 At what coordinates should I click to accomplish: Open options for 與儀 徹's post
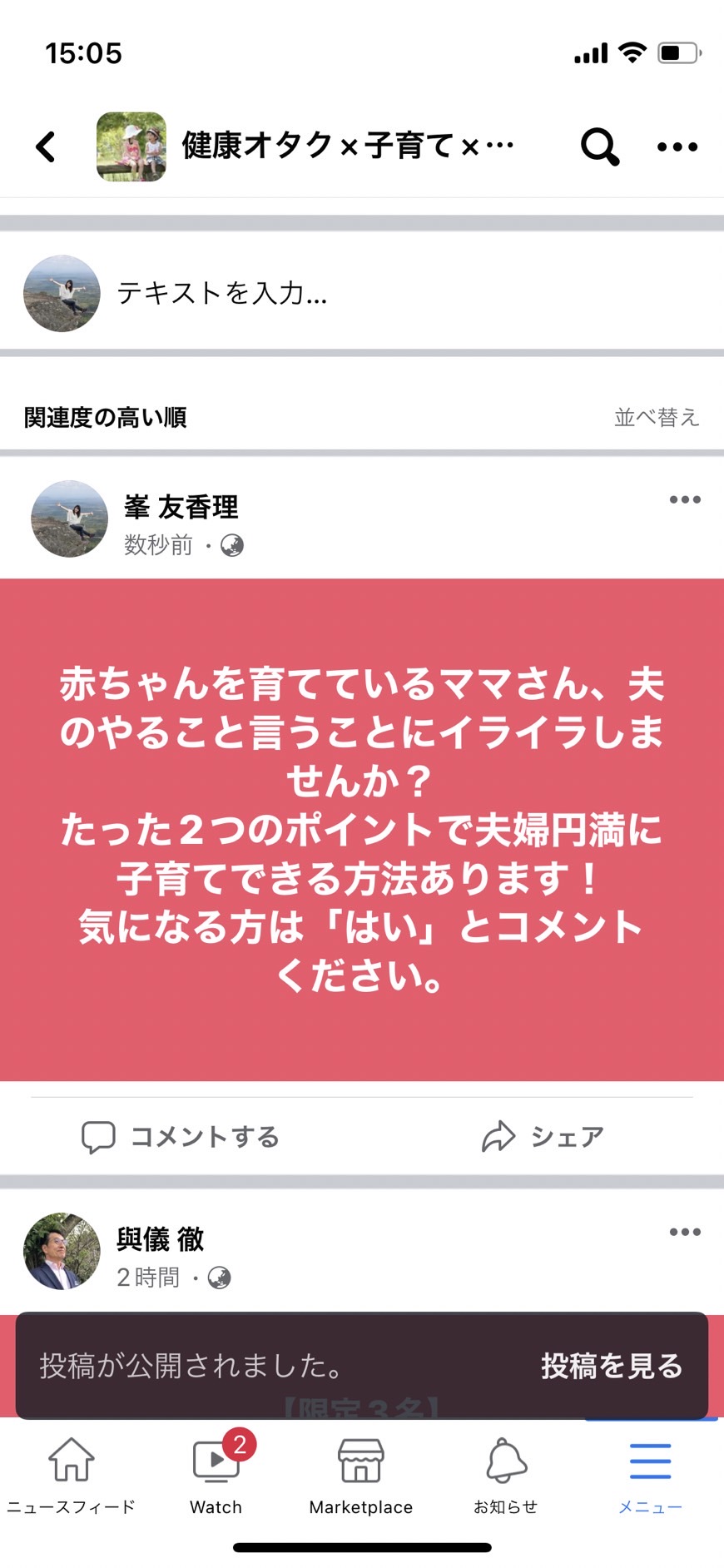click(685, 1232)
